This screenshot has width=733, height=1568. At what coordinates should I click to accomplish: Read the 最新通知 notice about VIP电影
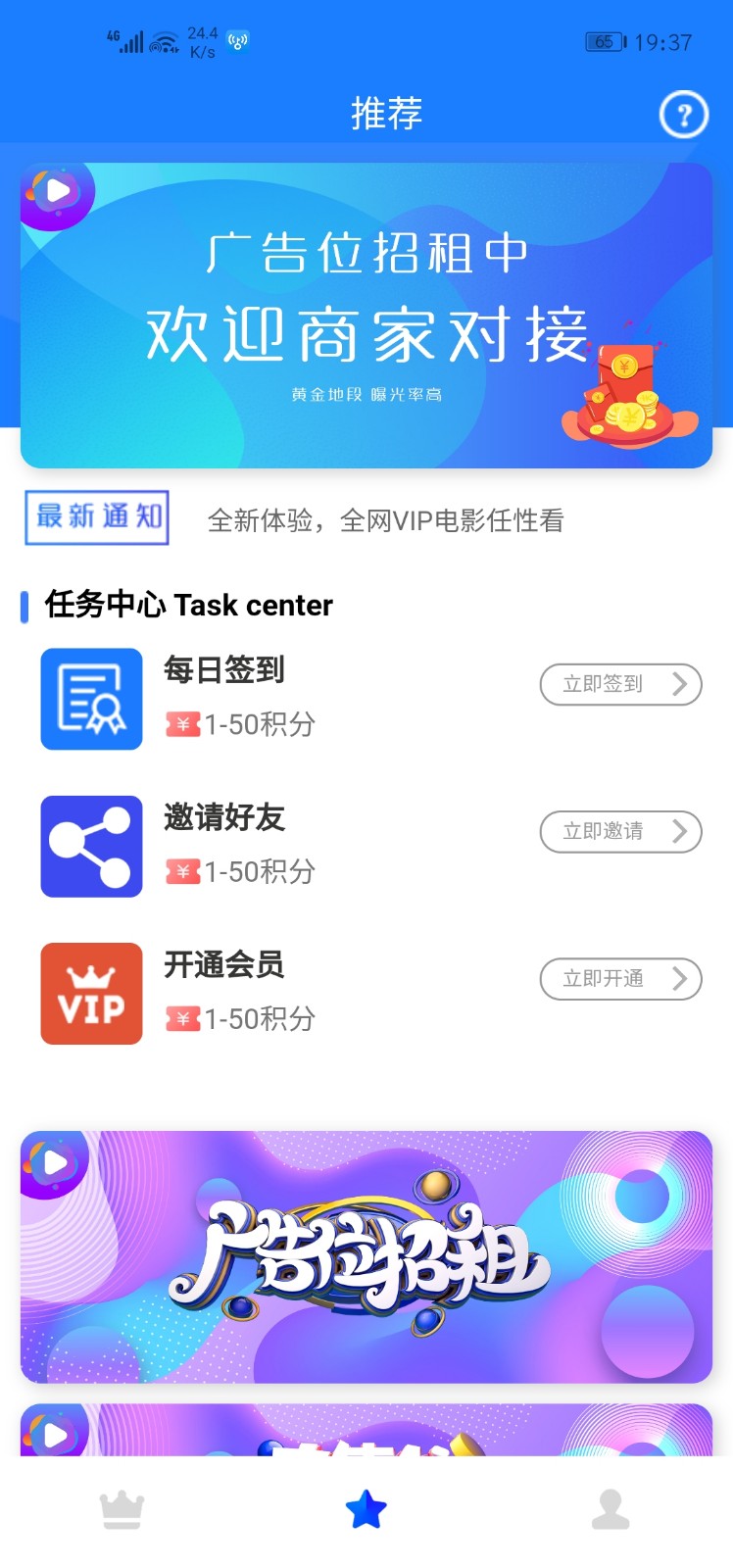385,520
